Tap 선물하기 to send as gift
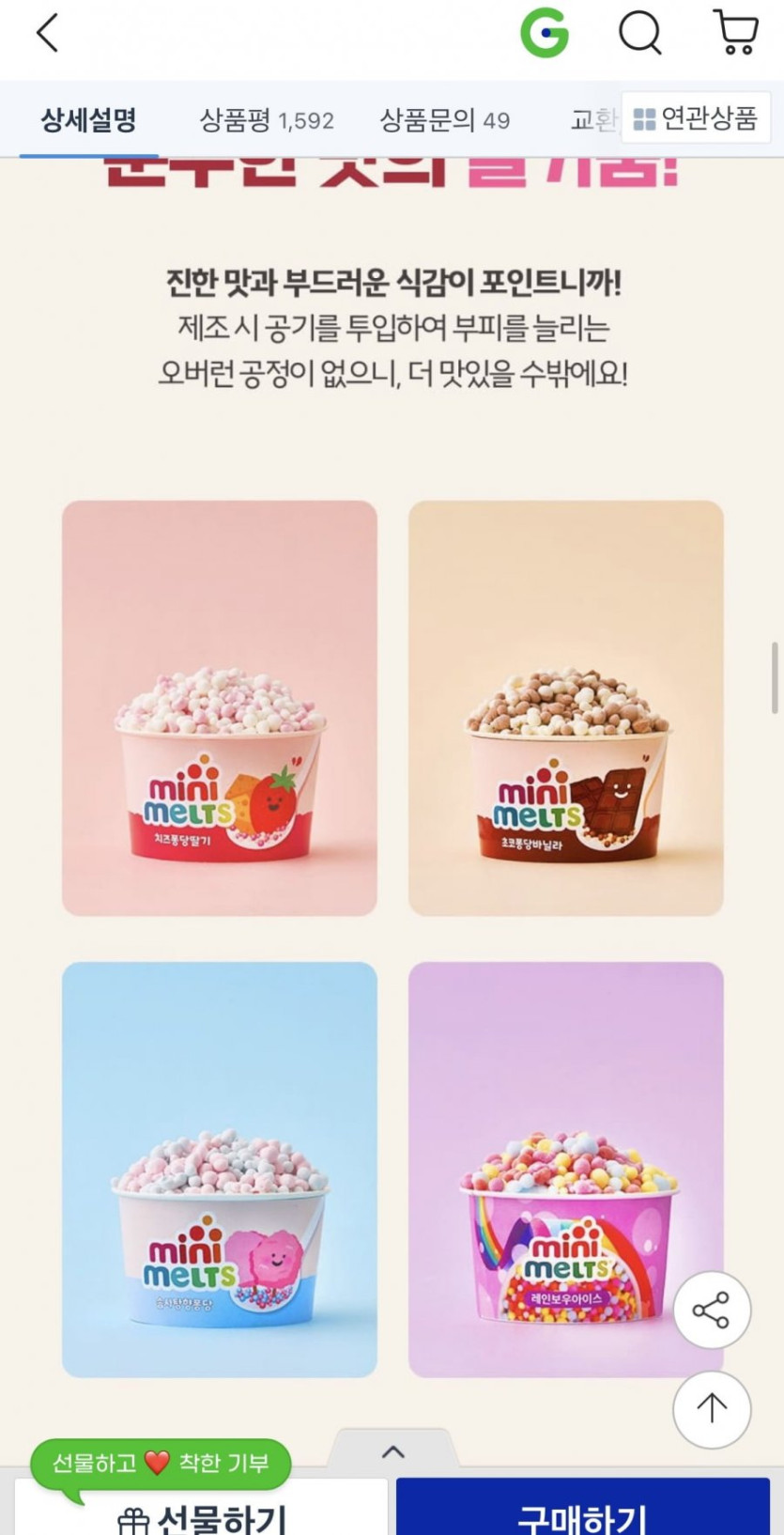The height and width of the screenshot is (1535, 784). point(201,1514)
